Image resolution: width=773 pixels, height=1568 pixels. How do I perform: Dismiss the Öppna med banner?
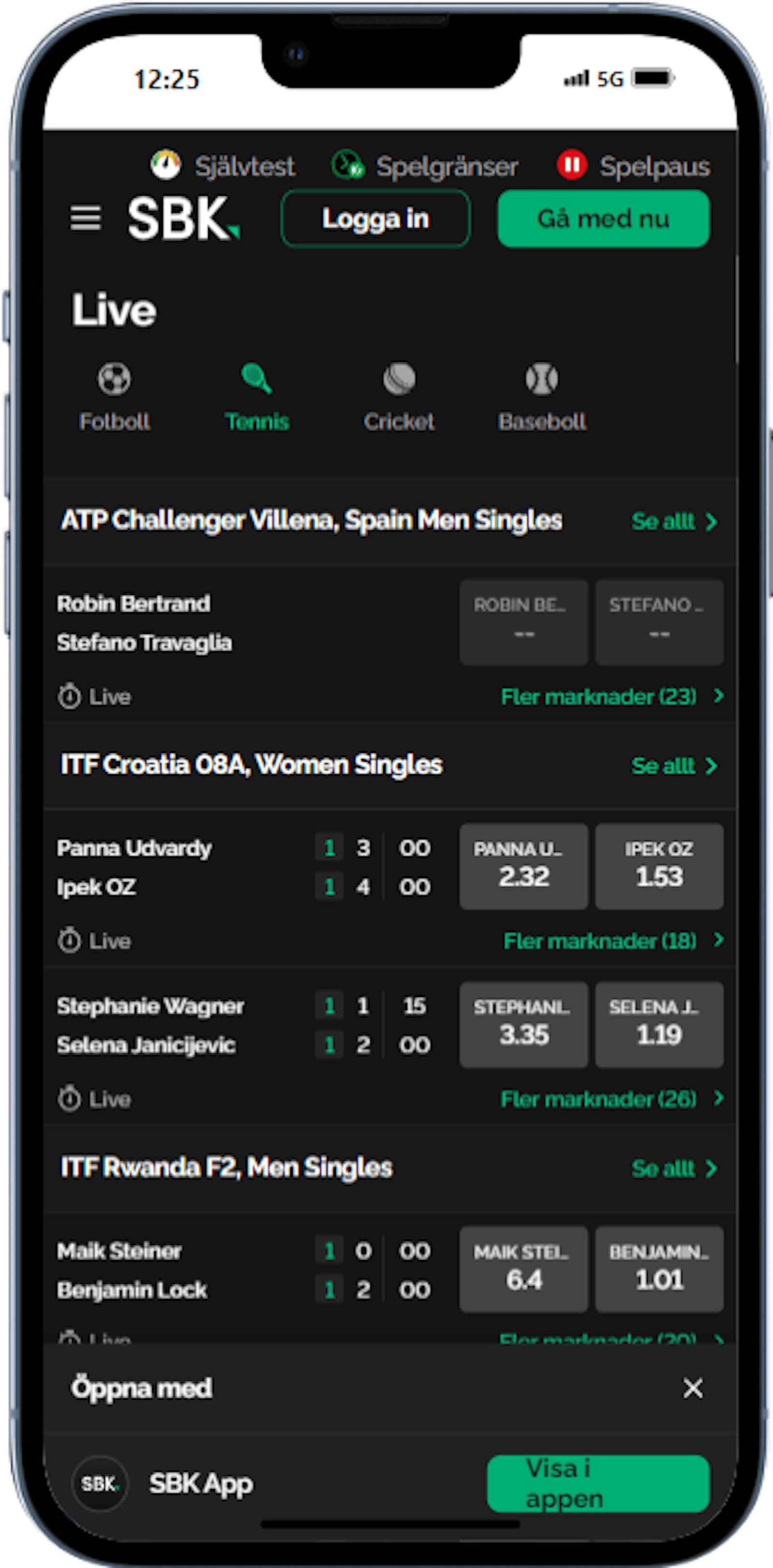[x=692, y=1388]
